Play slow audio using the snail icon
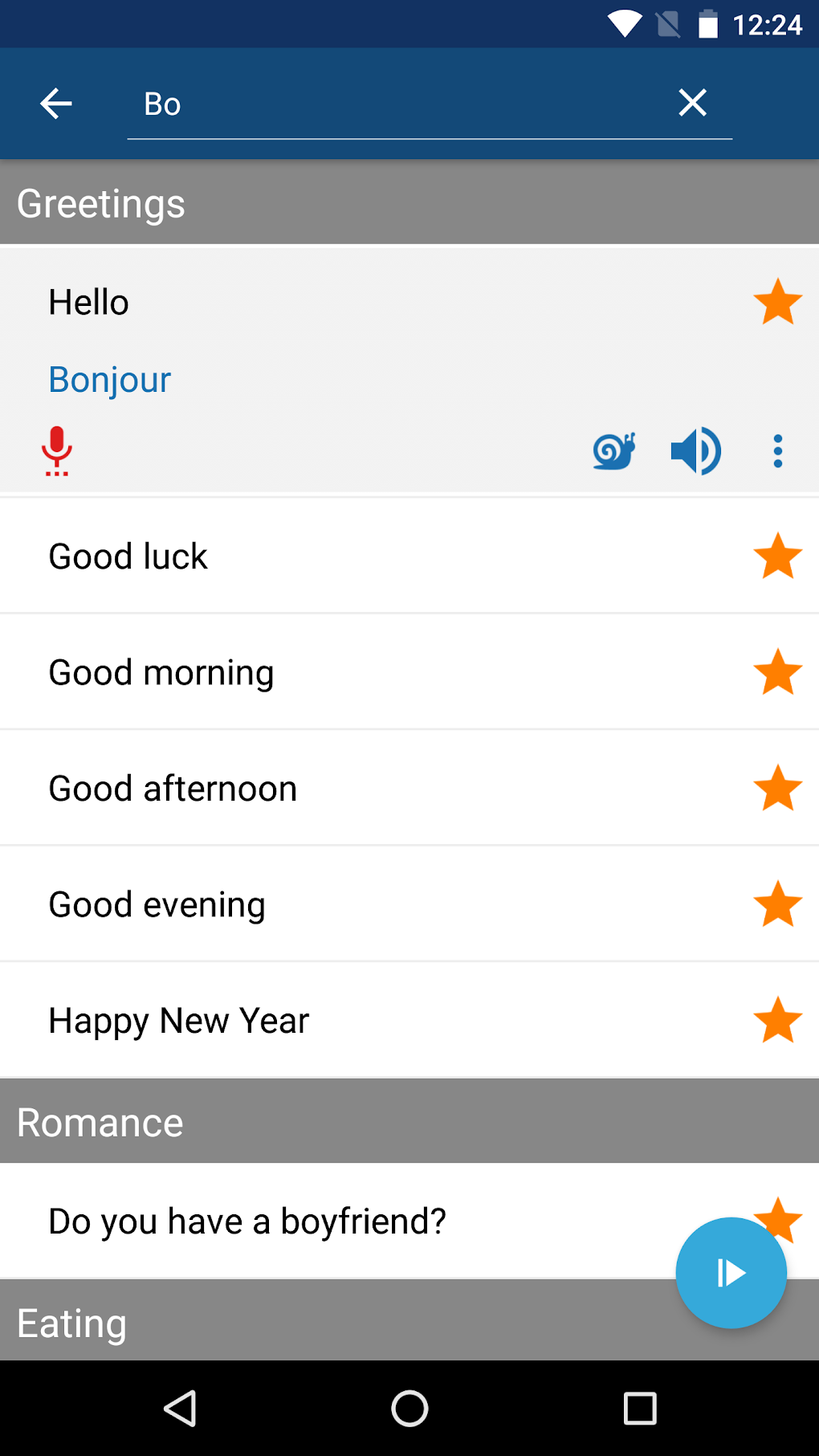The image size is (819, 1456). 613,451
